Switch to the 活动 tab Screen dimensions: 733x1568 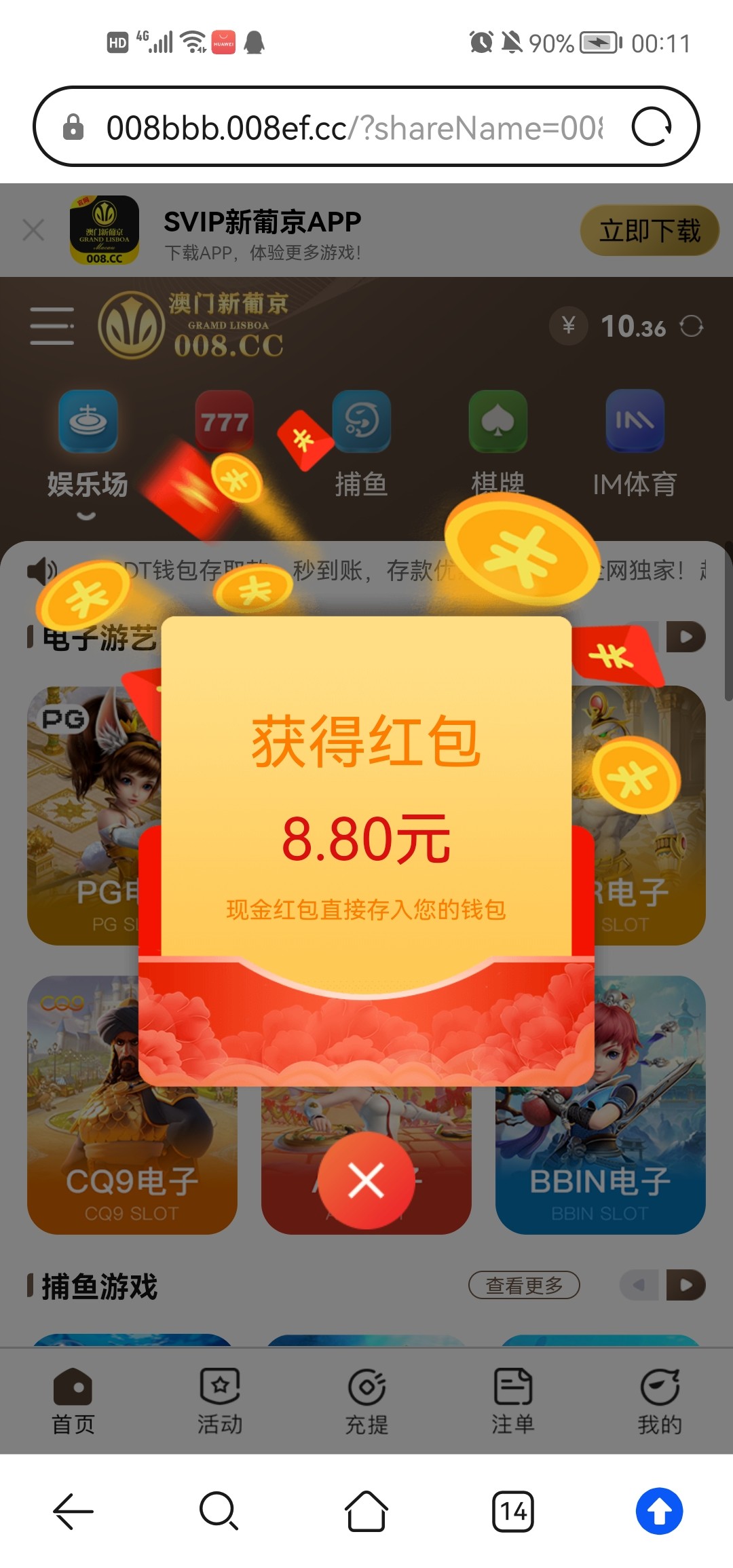(x=220, y=1401)
